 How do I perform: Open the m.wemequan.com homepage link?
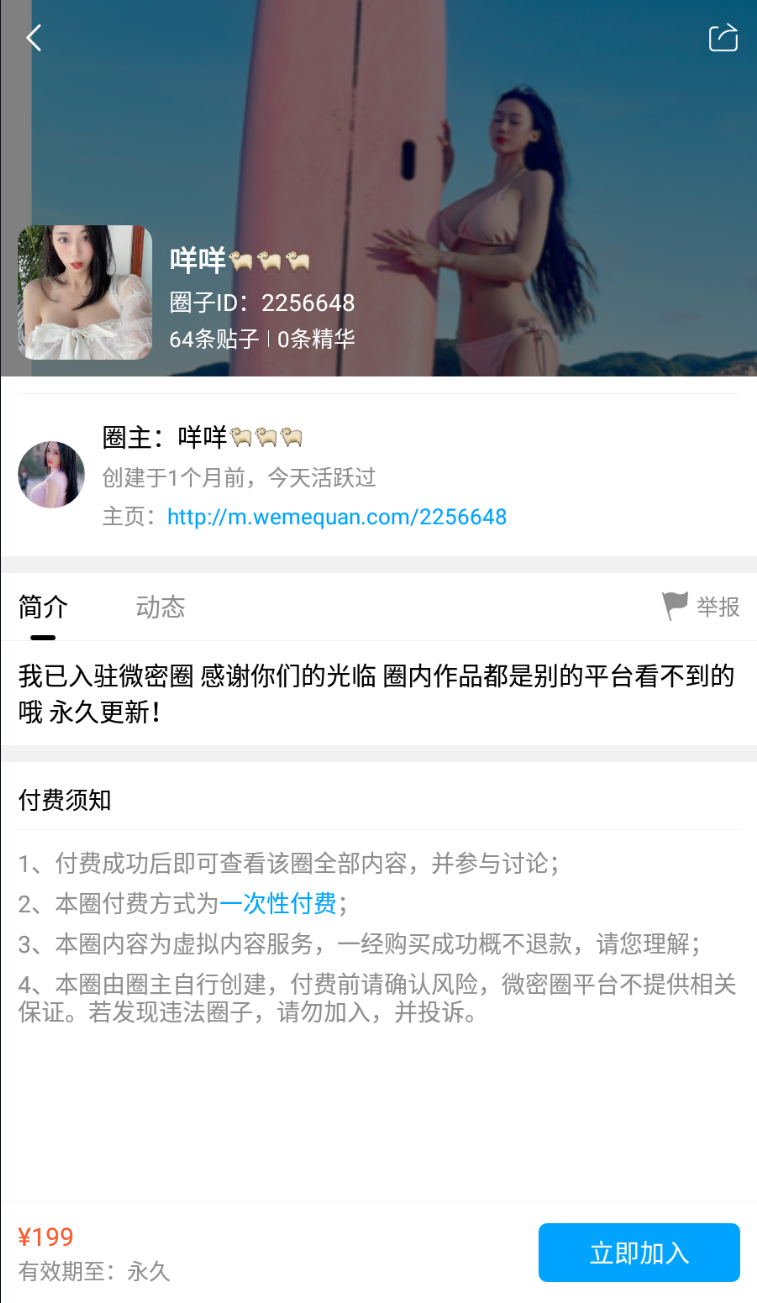pos(337,517)
